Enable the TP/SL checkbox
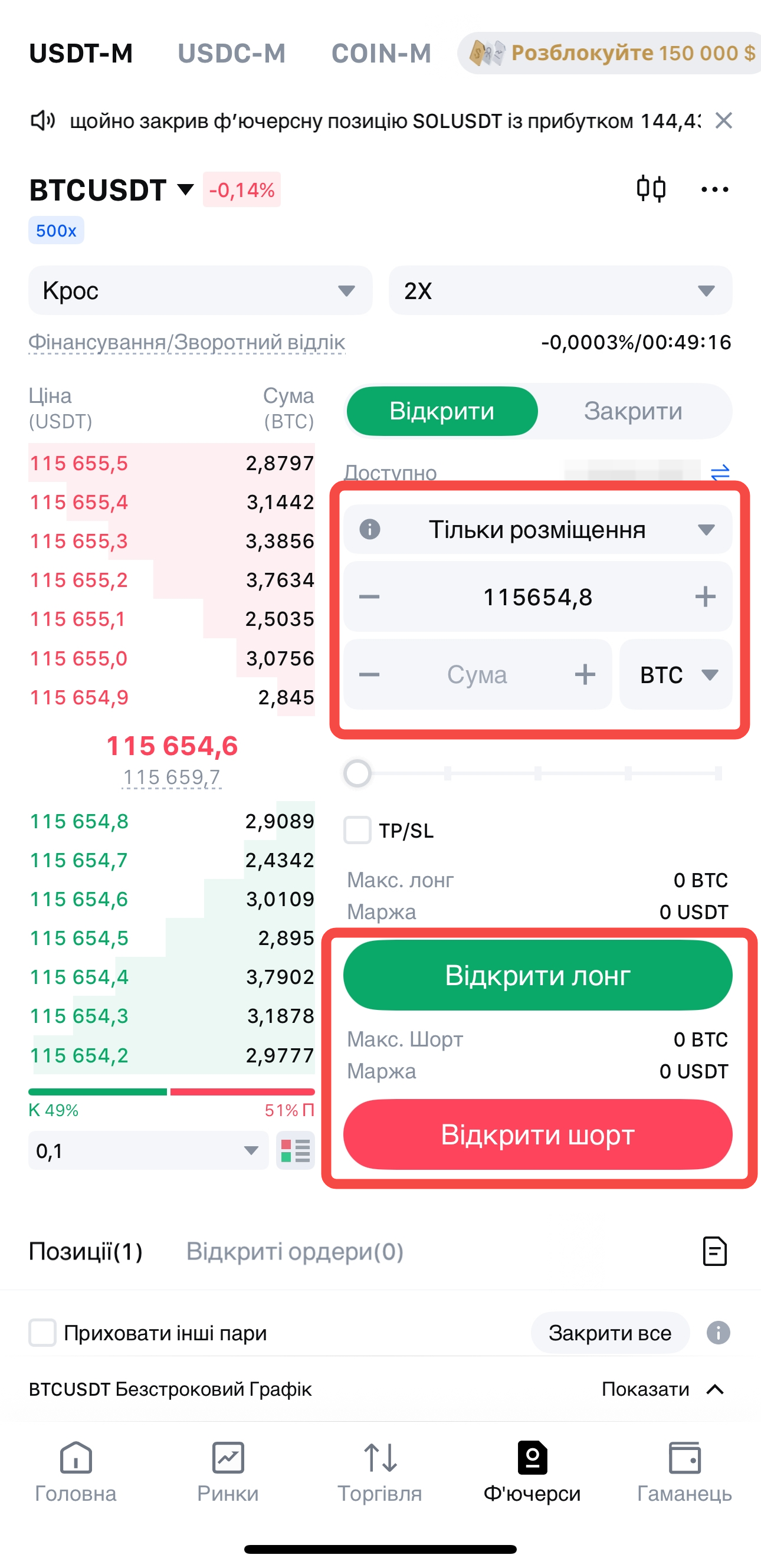This screenshot has width=761, height=1568. pyautogui.click(x=357, y=830)
